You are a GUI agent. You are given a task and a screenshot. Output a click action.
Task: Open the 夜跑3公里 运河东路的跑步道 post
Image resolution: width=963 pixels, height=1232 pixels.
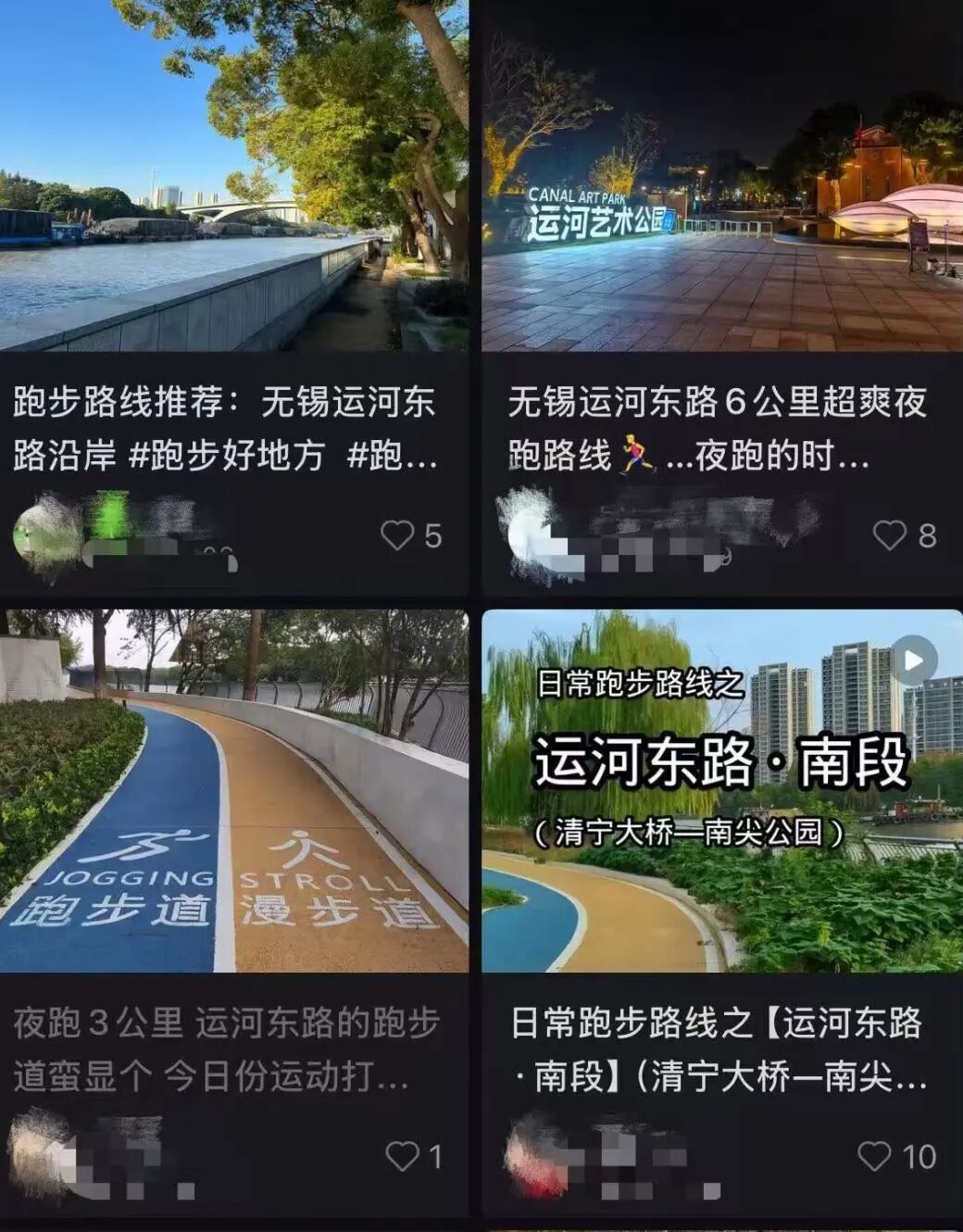click(x=233, y=792)
